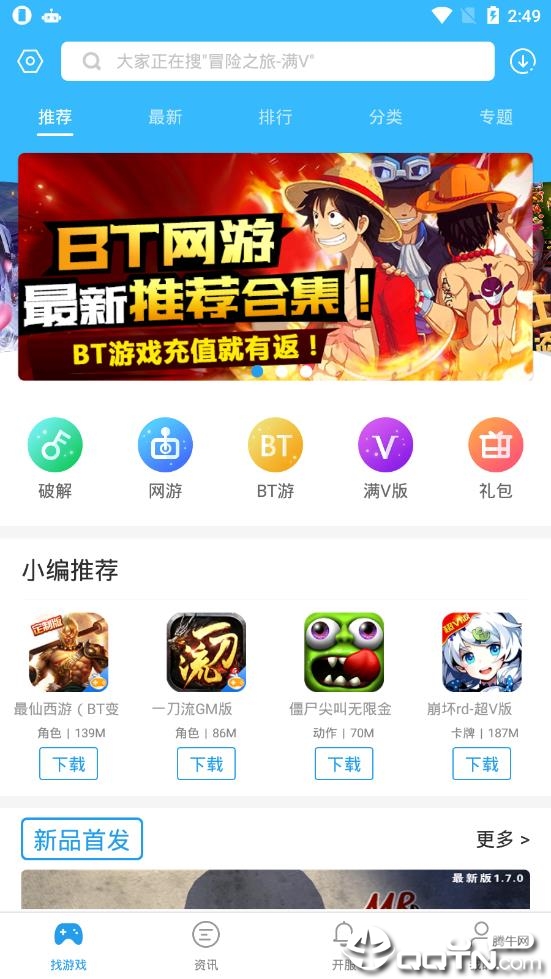Open the BT网游 recommendation banner
This screenshot has width=551, height=979.
(x=275, y=267)
